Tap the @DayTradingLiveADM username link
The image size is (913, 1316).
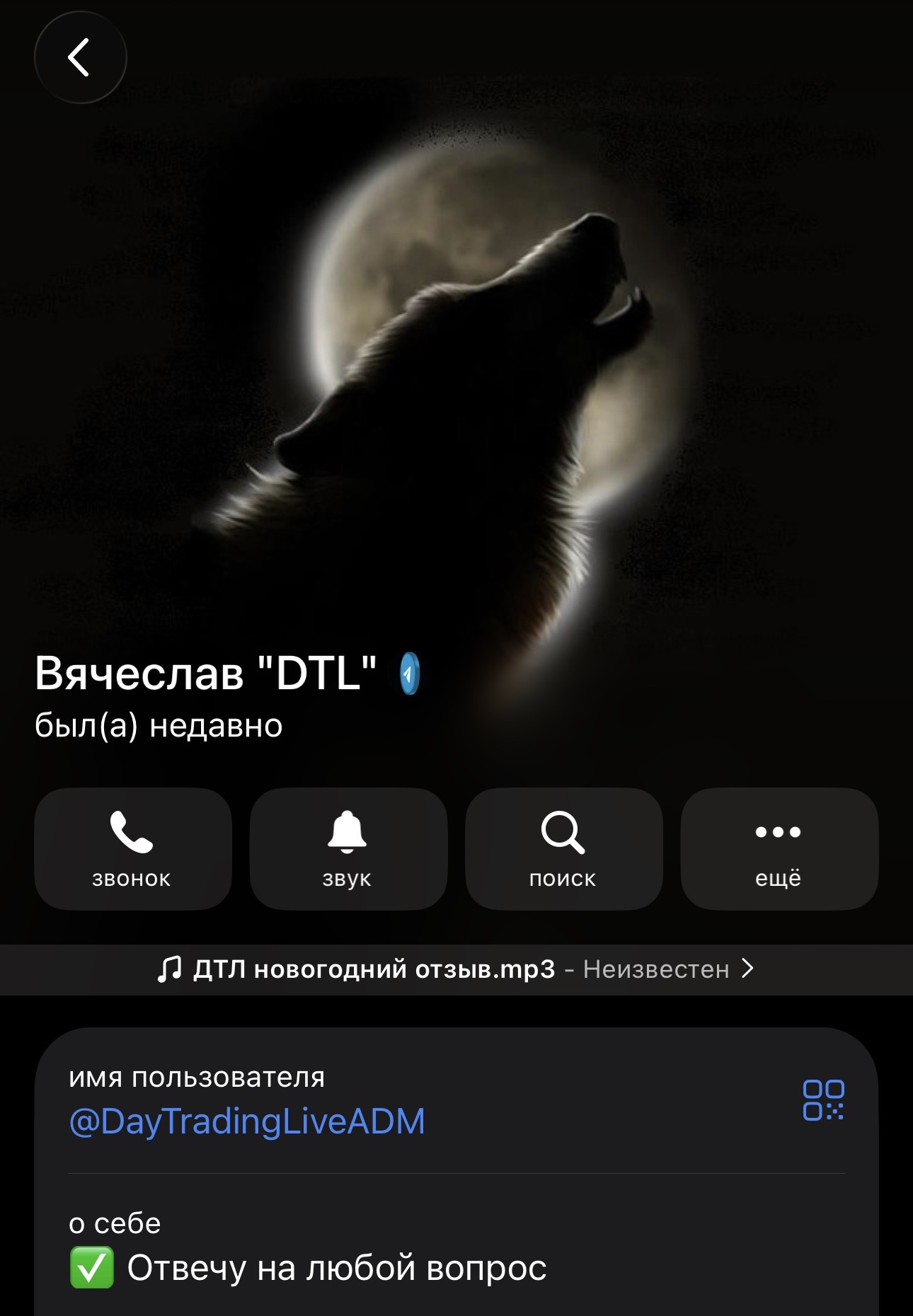point(247,1121)
